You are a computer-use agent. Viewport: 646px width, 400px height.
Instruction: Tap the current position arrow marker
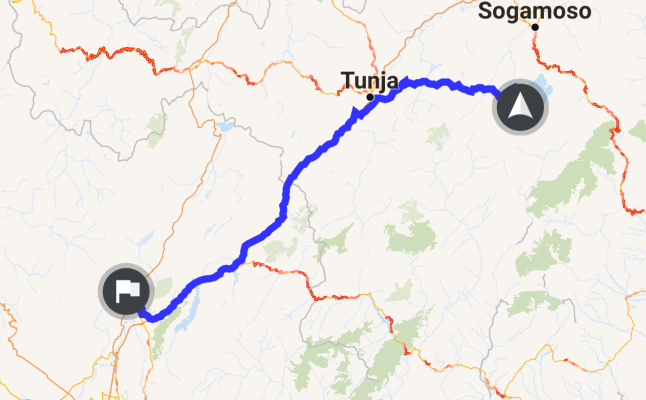tap(521, 105)
